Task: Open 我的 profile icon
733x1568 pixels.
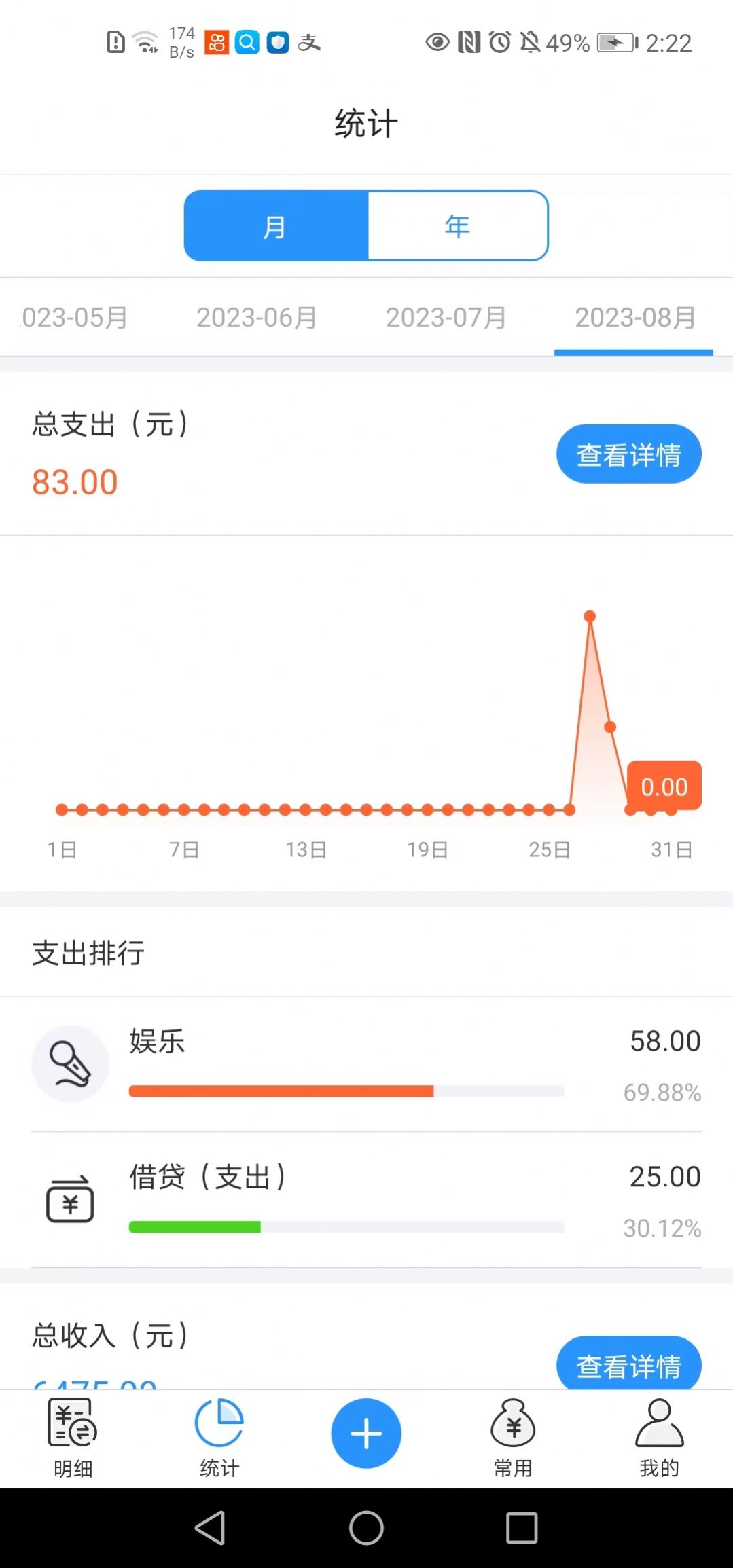Action: (x=660, y=1431)
